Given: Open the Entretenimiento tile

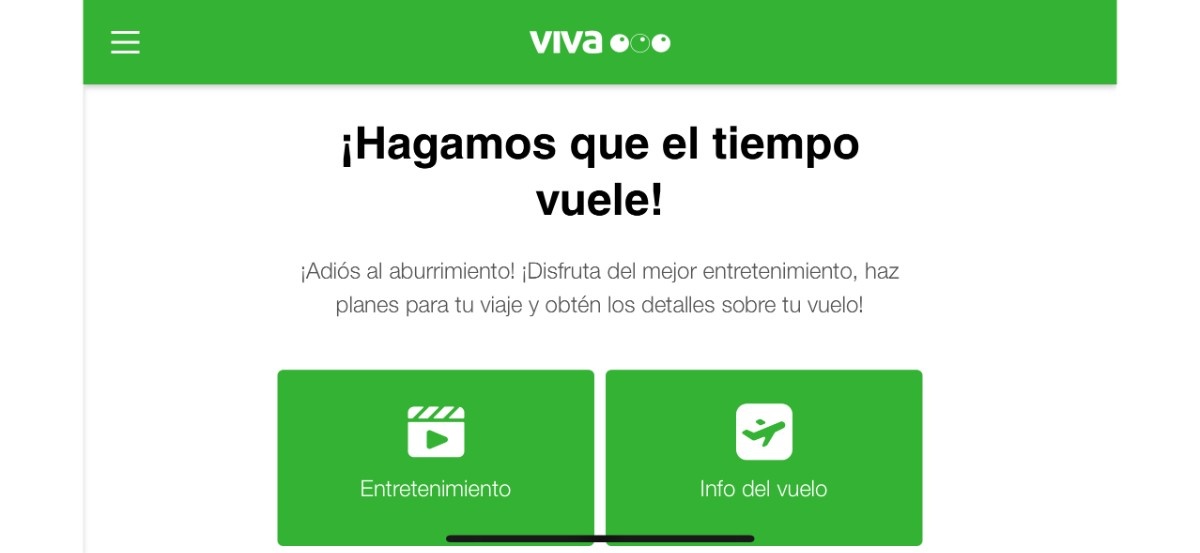Looking at the screenshot, I should pos(435,456).
